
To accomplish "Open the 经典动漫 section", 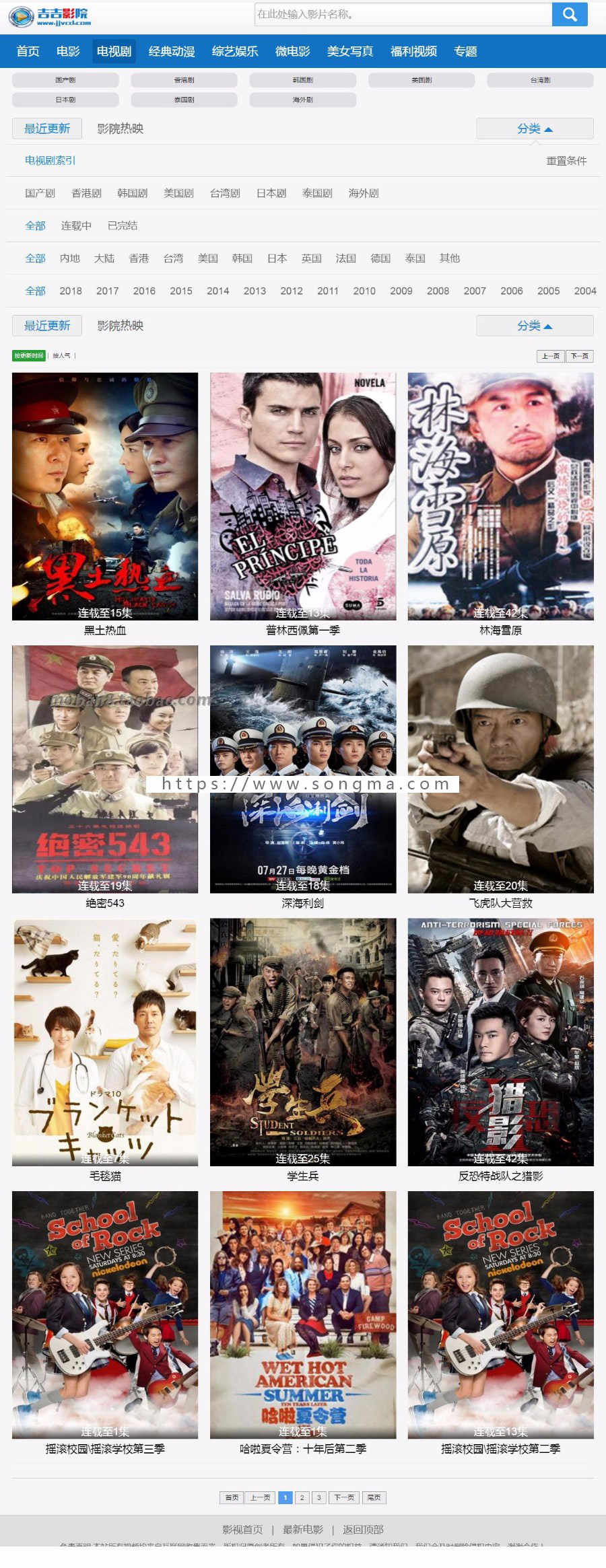I will pyautogui.click(x=172, y=51).
